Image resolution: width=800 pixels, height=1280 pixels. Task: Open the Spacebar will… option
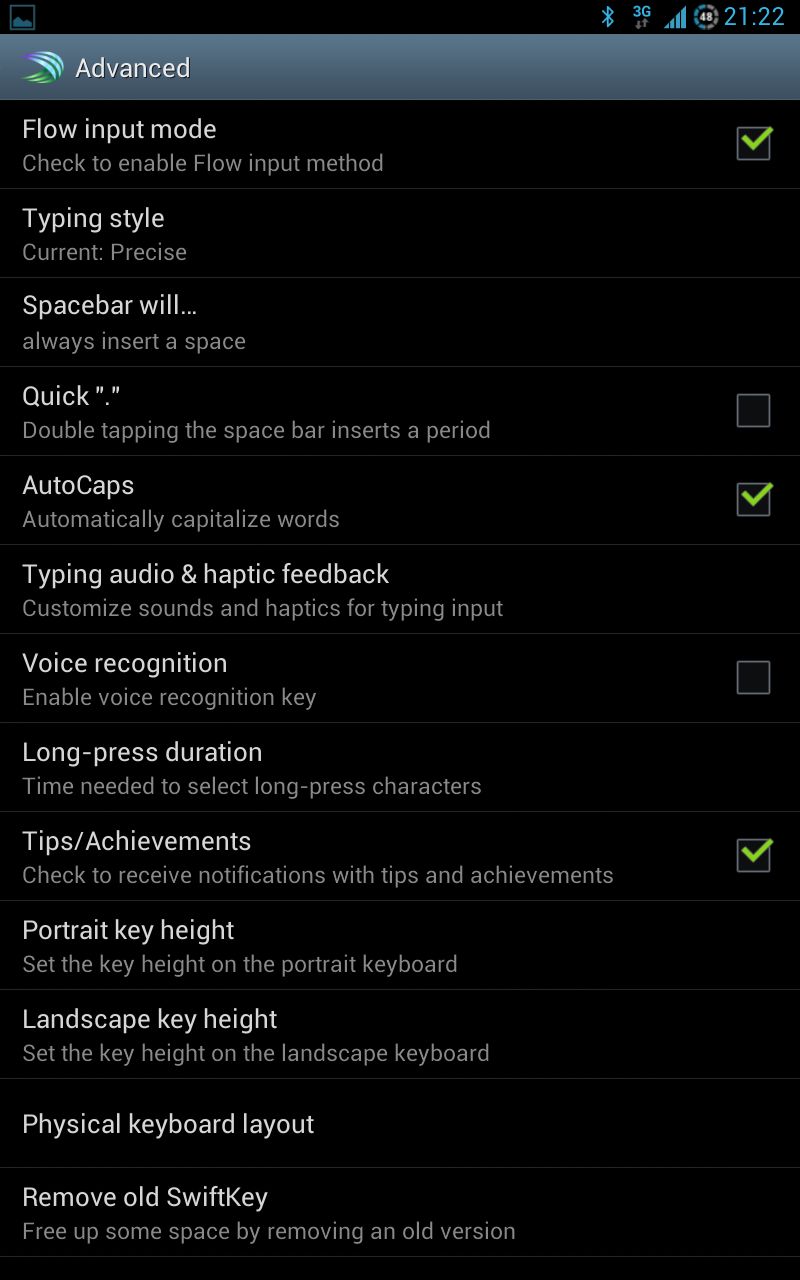click(400, 322)
